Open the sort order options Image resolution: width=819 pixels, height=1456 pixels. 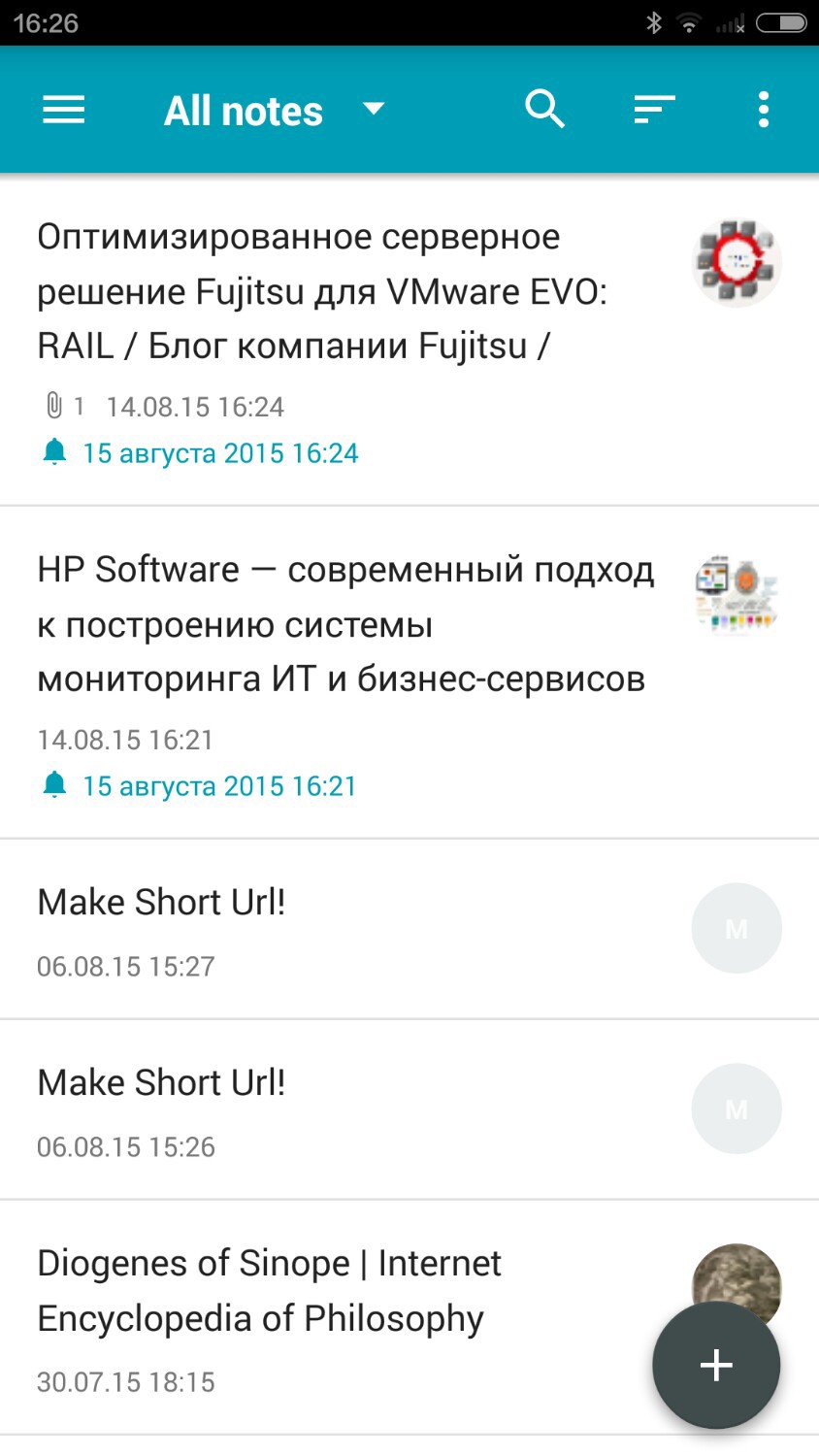coord(653,109)
